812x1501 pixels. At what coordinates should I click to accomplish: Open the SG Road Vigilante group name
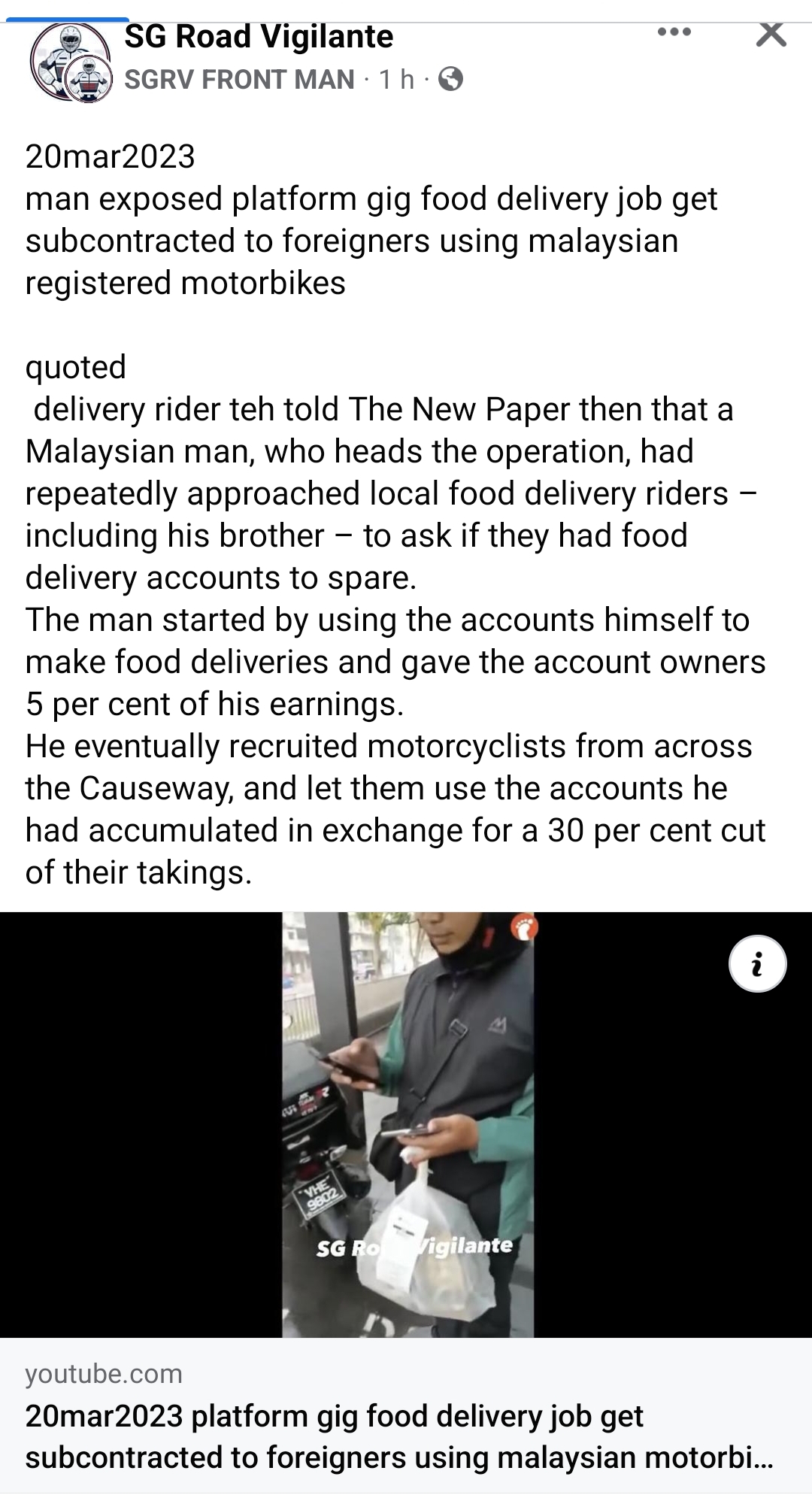point(259,36)
